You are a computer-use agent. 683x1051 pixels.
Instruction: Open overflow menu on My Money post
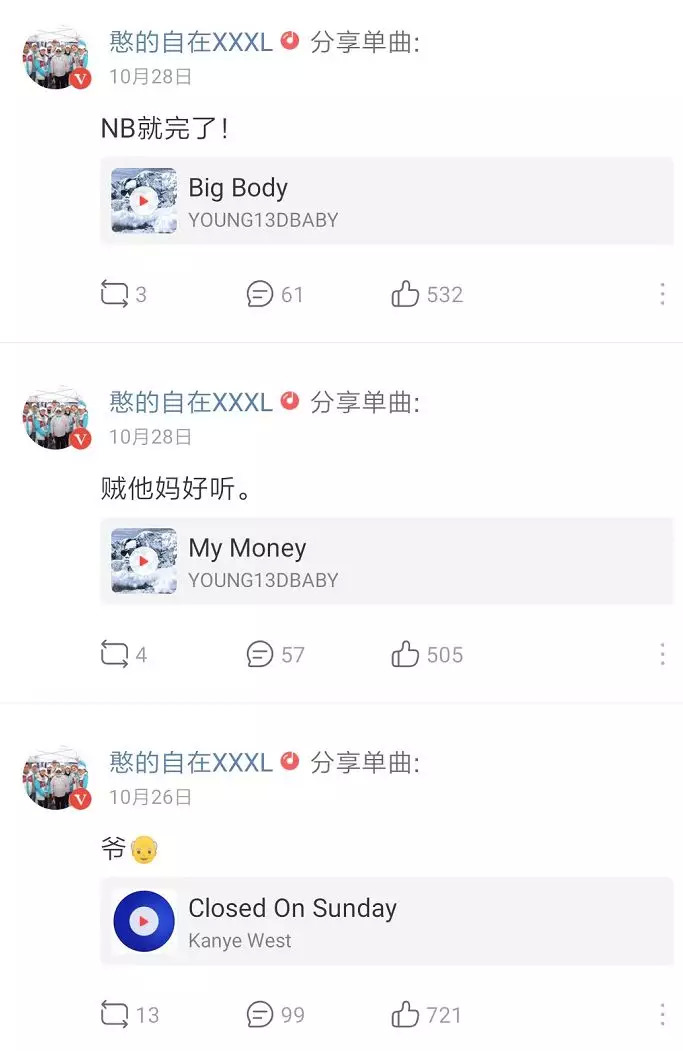click(662, 654)
